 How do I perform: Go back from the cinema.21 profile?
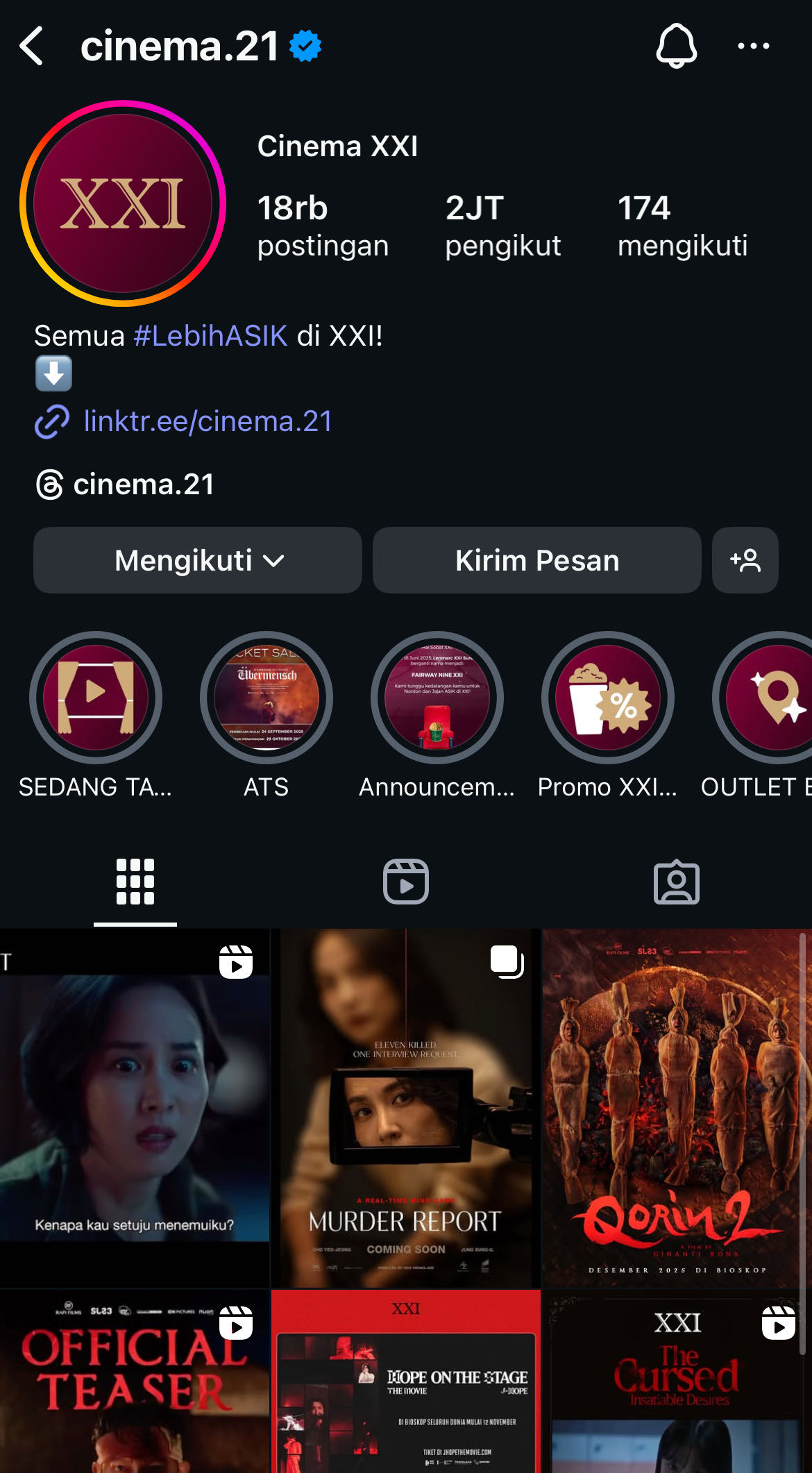[32, 47]
